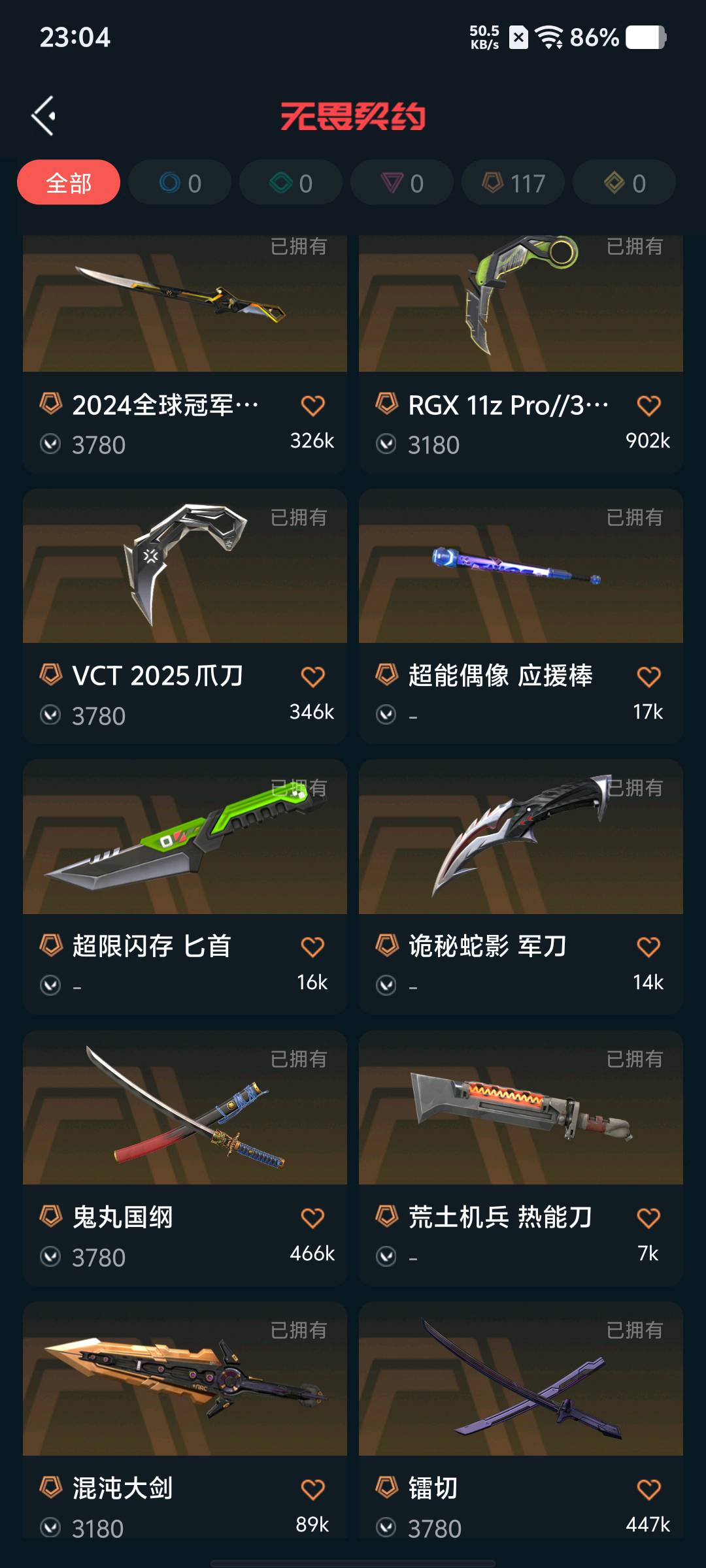View the 超限闪存 匕首 skin details
Viewport: 706px width, 1568px height.
[x=184, y=838]
